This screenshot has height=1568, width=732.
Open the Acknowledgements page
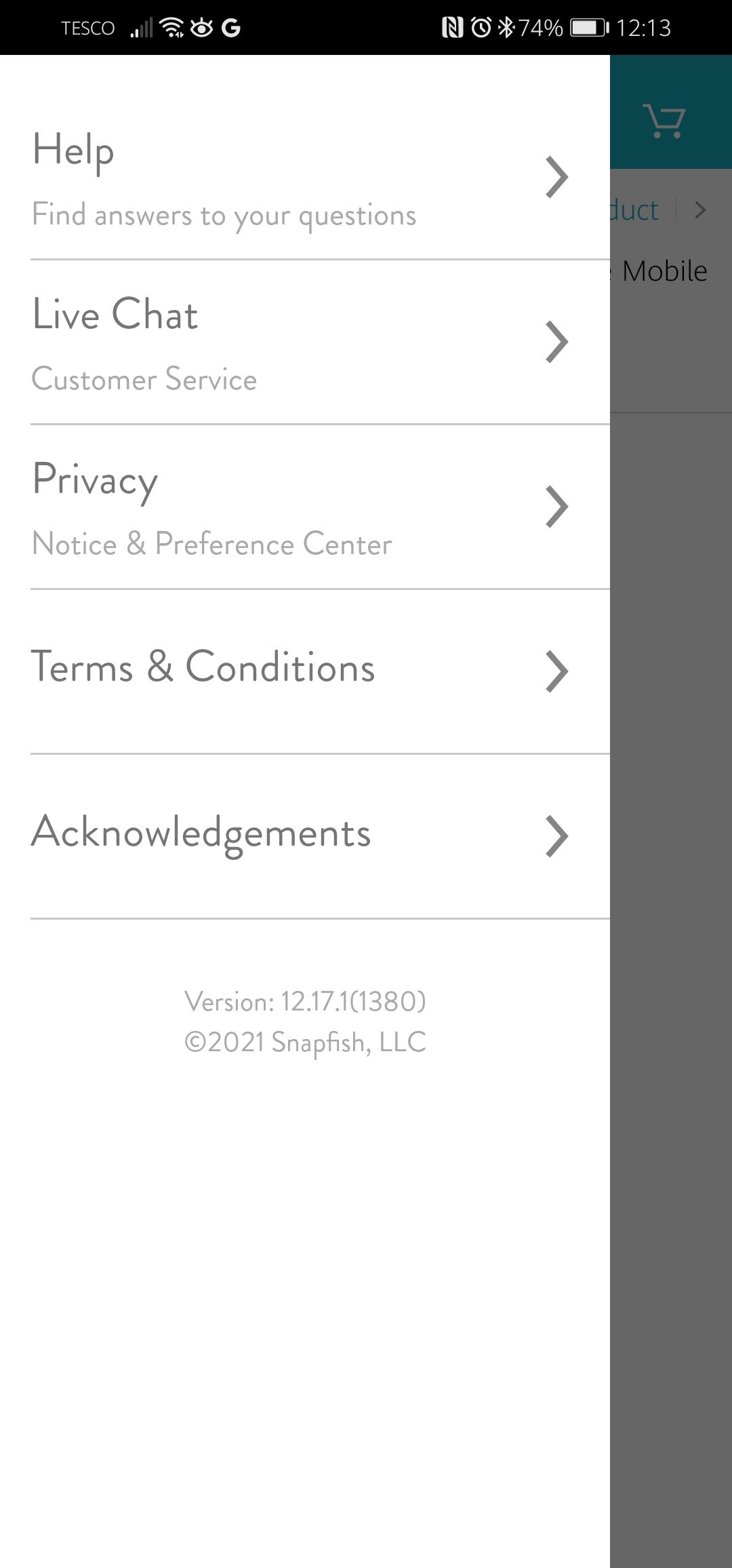305,836
